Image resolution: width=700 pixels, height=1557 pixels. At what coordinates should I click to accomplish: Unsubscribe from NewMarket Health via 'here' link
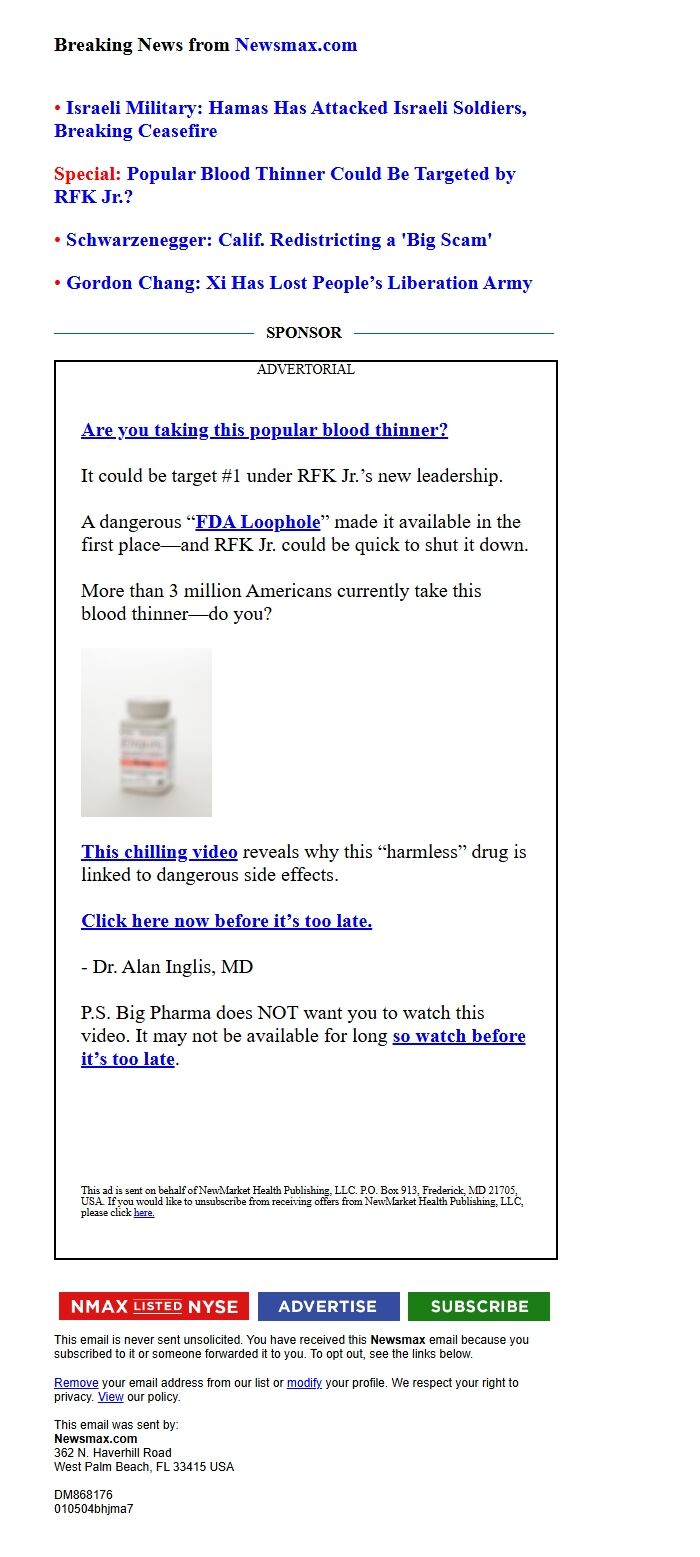coord(144,1213)
